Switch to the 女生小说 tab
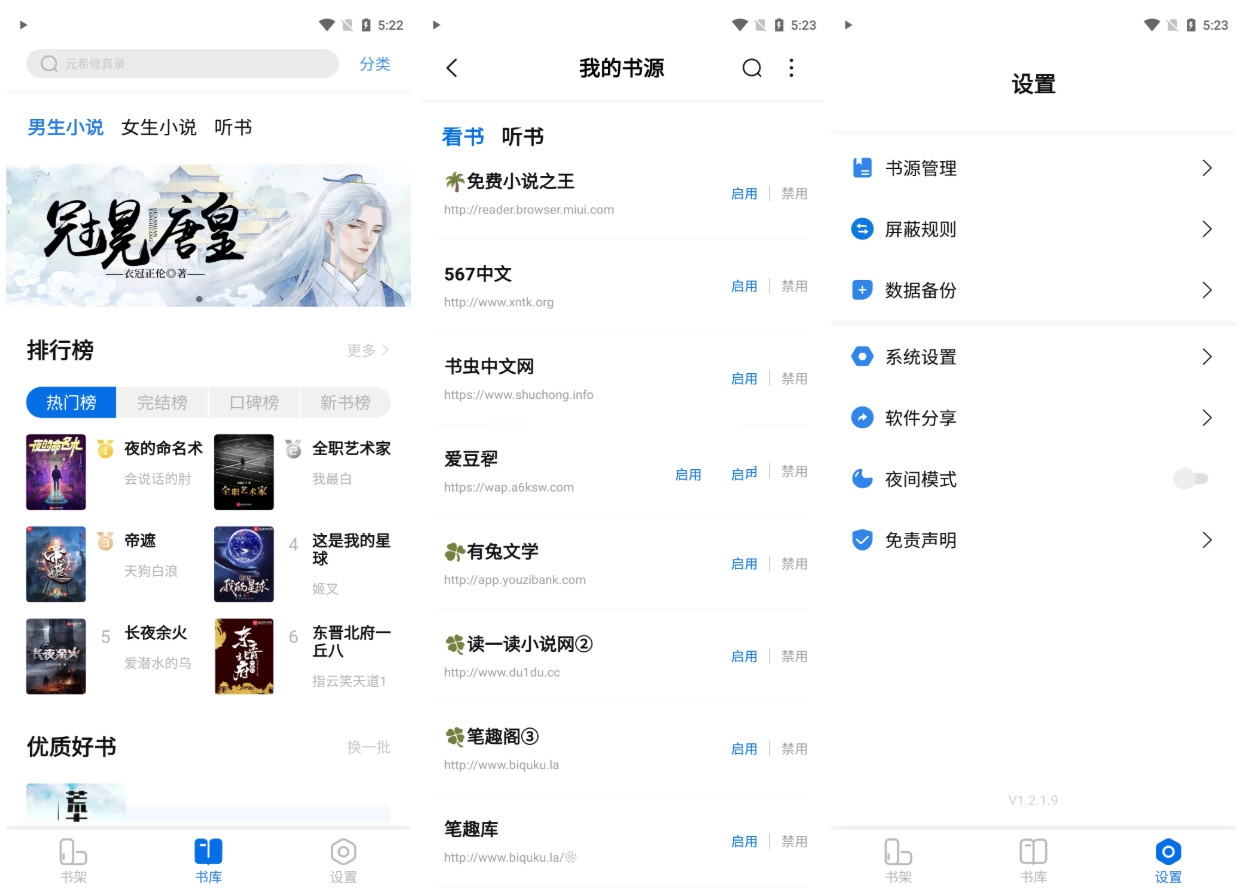Screen dimensions: 1246x895 coord(158,127)
